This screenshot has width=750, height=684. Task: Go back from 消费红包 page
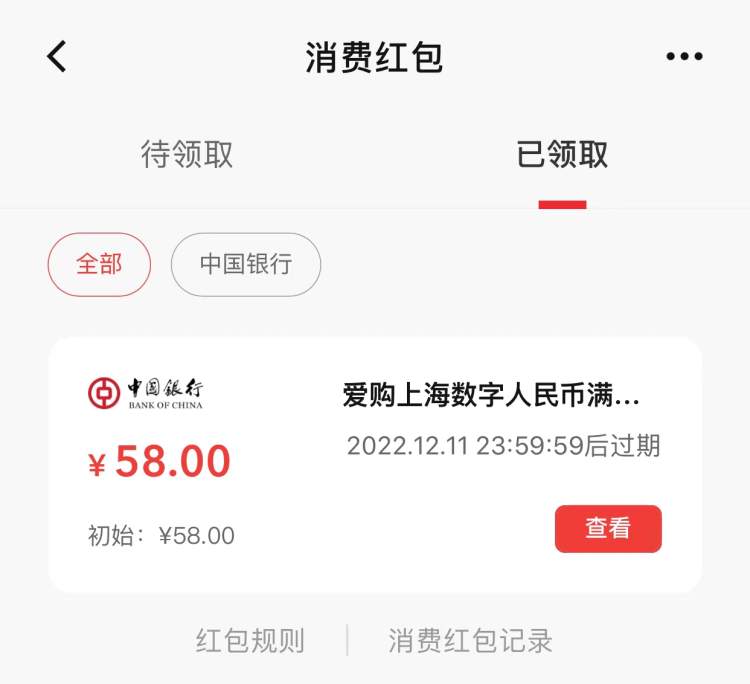coord(57,57)
